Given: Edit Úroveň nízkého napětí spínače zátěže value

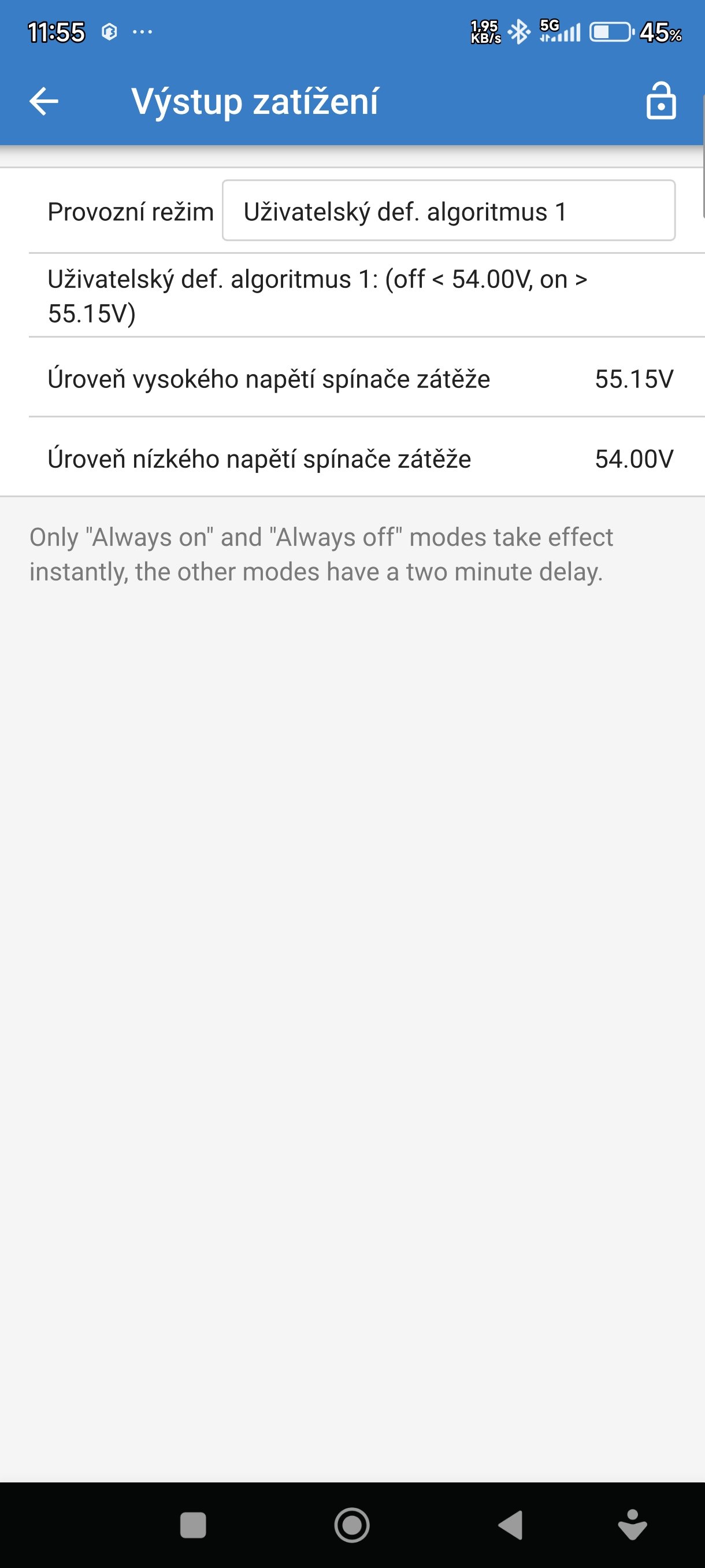Looking at the screenshot, I should (x=634, y=458).
